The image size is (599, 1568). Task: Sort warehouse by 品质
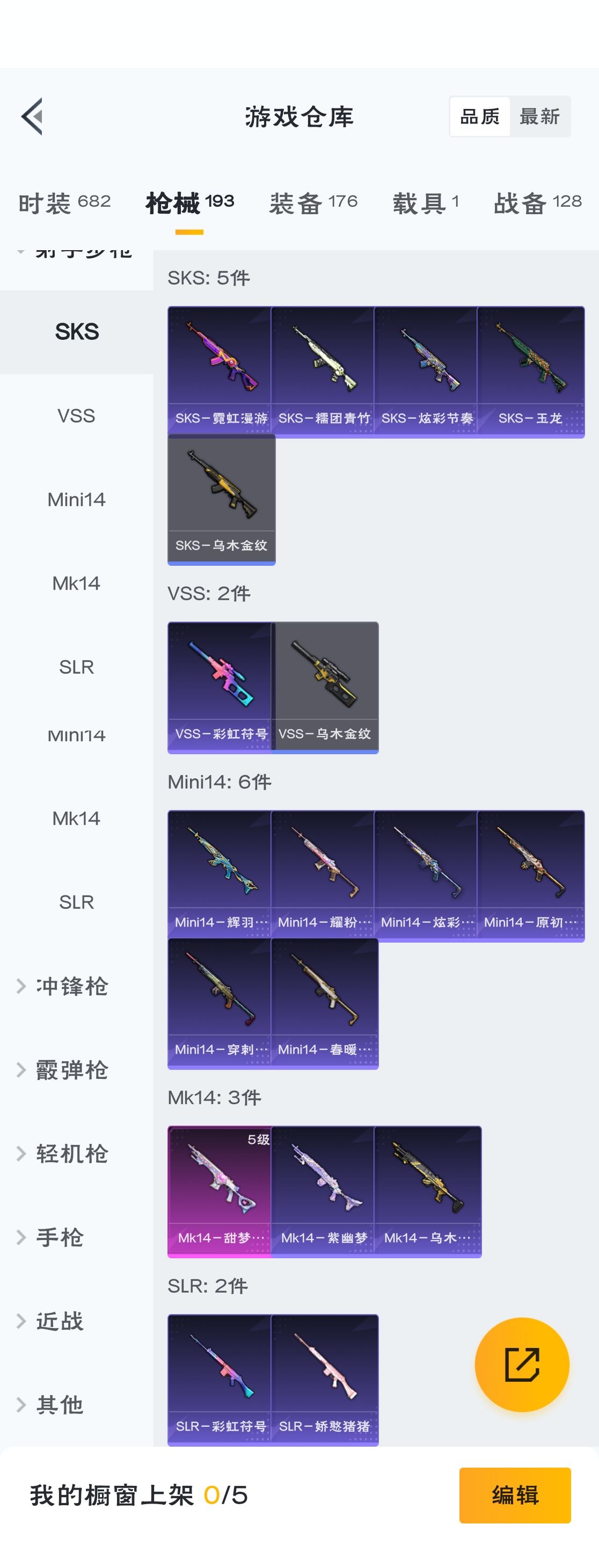click(480, 116)
